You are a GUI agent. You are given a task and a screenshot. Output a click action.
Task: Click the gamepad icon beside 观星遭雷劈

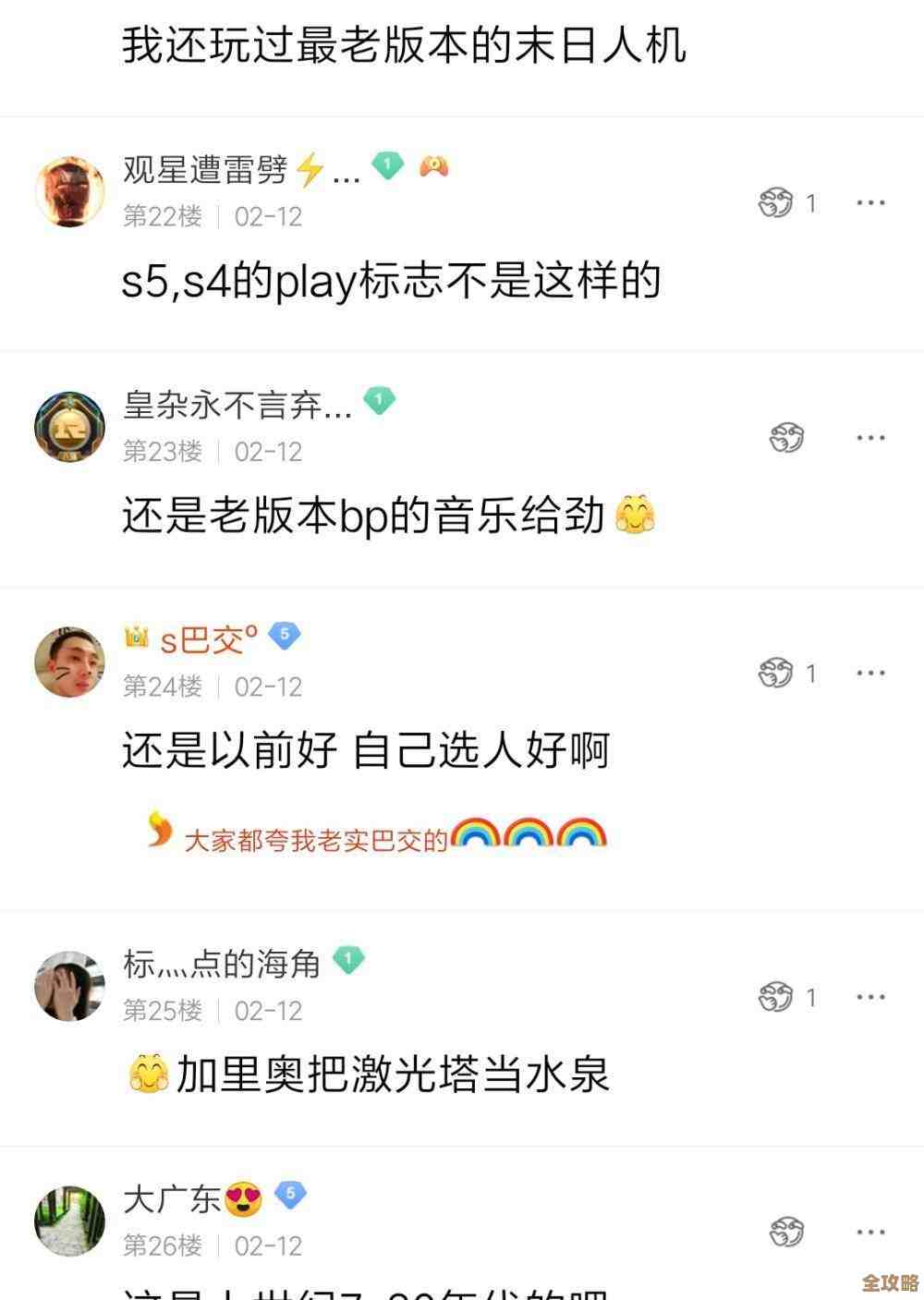coord(434,168)
